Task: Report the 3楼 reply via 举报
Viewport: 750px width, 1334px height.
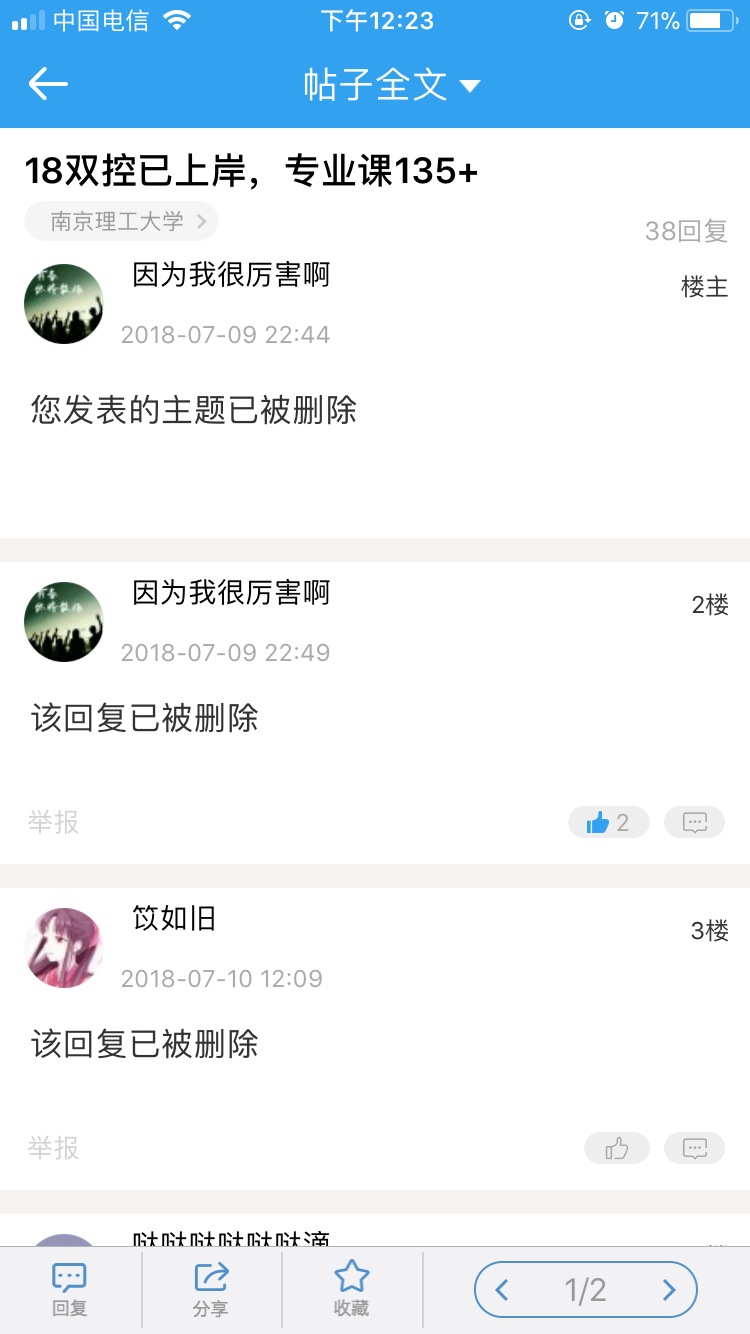Action: click(54, 1148)
